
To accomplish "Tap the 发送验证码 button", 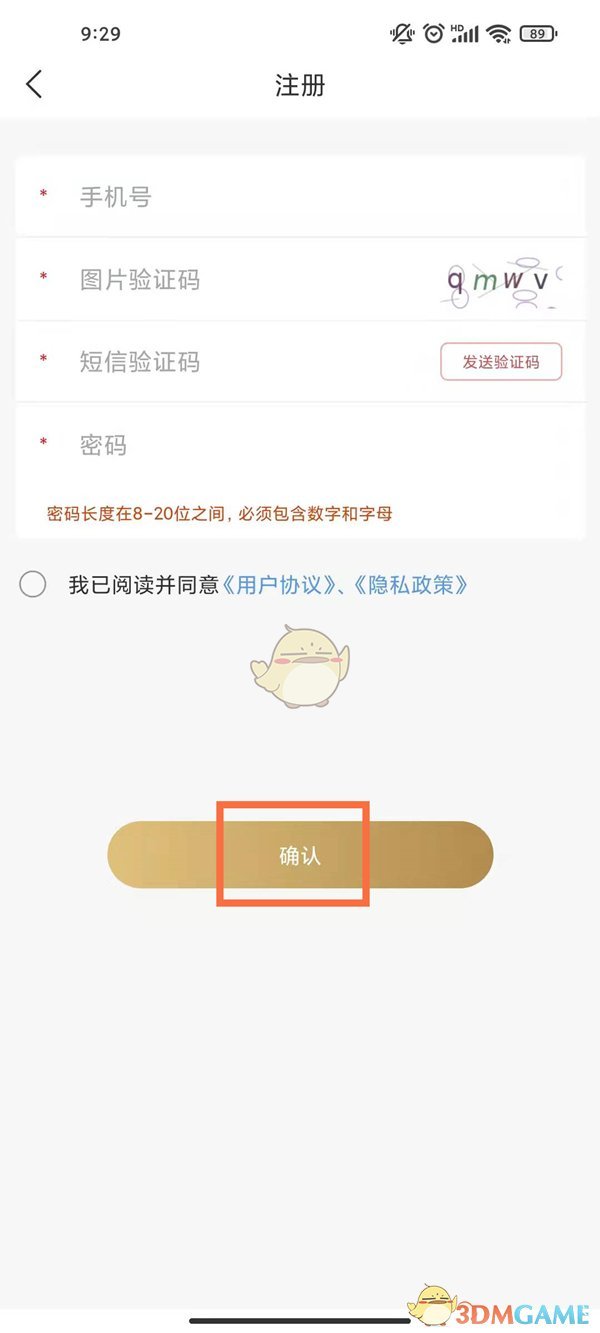I will 501,362.
